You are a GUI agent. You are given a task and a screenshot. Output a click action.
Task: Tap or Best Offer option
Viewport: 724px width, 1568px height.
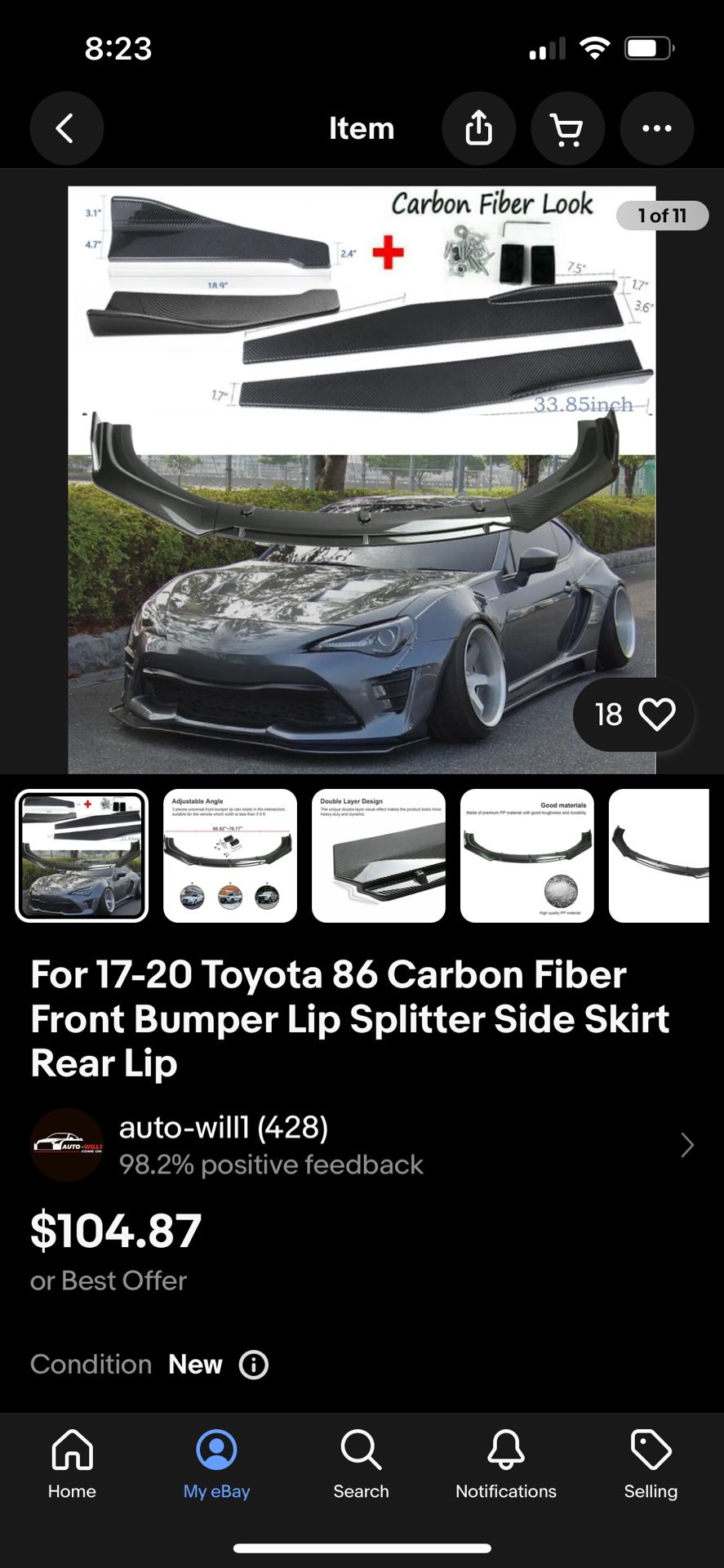coord(109,1281)
